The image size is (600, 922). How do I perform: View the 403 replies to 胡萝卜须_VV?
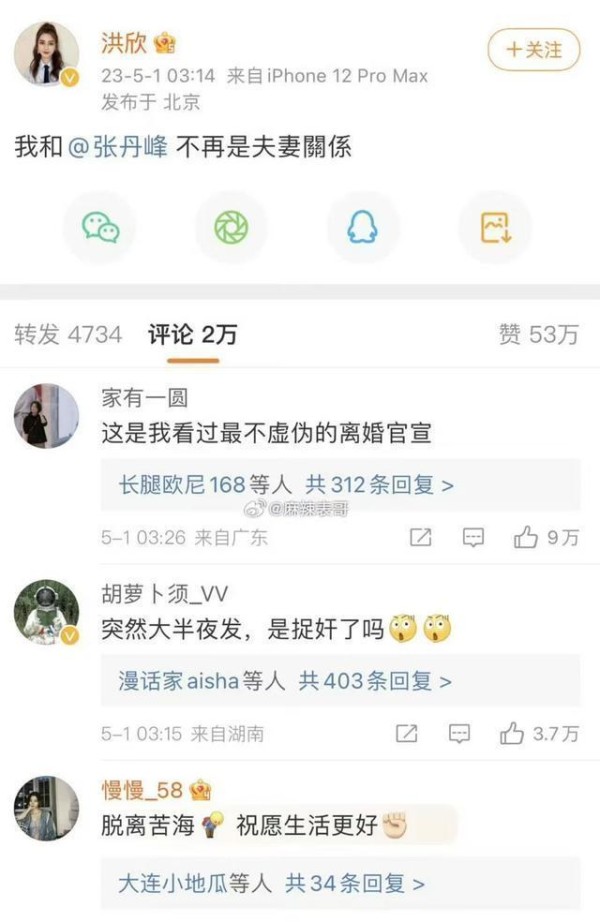coord(285,681)
